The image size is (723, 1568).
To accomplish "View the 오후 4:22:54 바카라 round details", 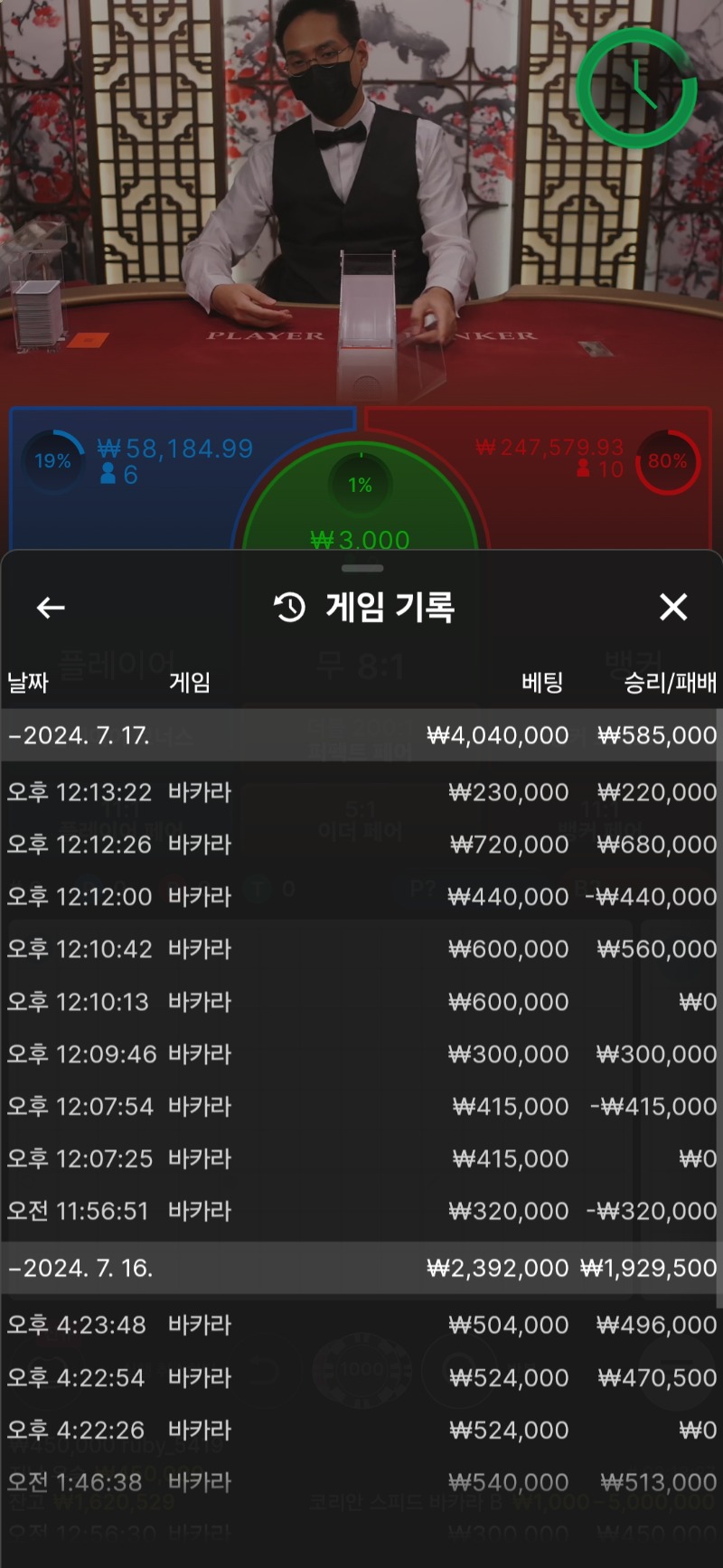I will (x=361, y=1378).
